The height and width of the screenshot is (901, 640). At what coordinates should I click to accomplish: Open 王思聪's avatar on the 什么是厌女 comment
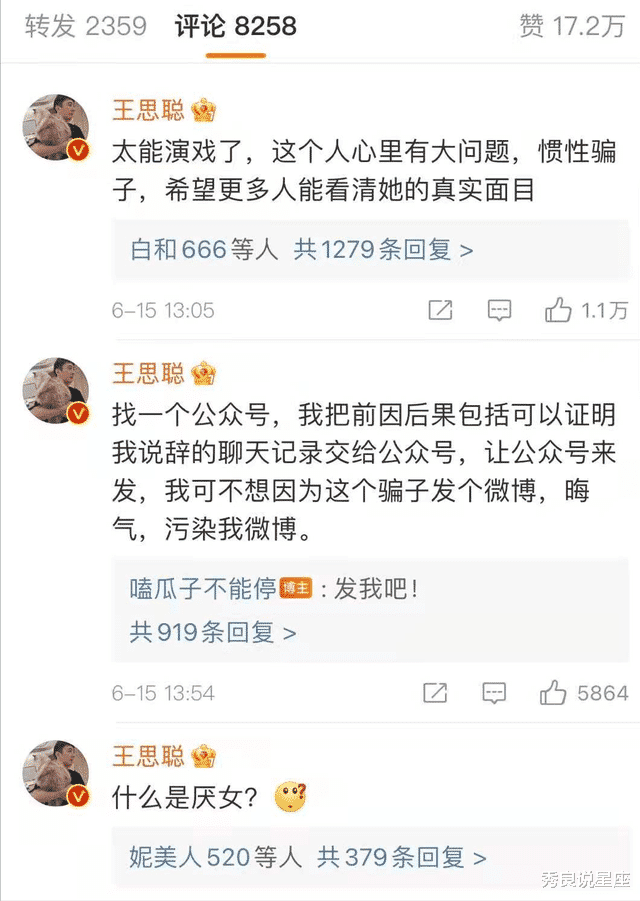(56, 773)
